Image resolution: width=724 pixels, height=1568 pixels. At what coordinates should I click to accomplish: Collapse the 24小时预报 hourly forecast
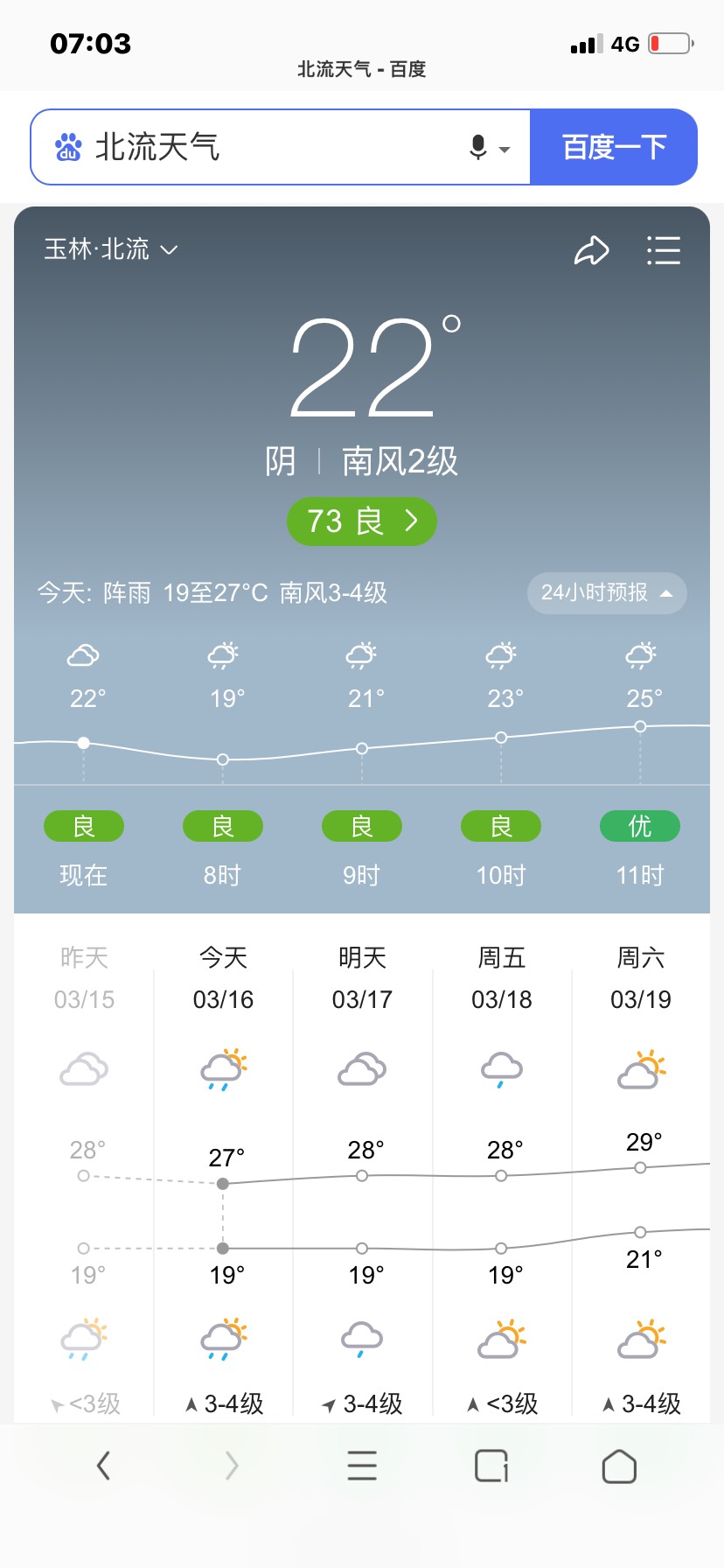click(x=607, y=593)
